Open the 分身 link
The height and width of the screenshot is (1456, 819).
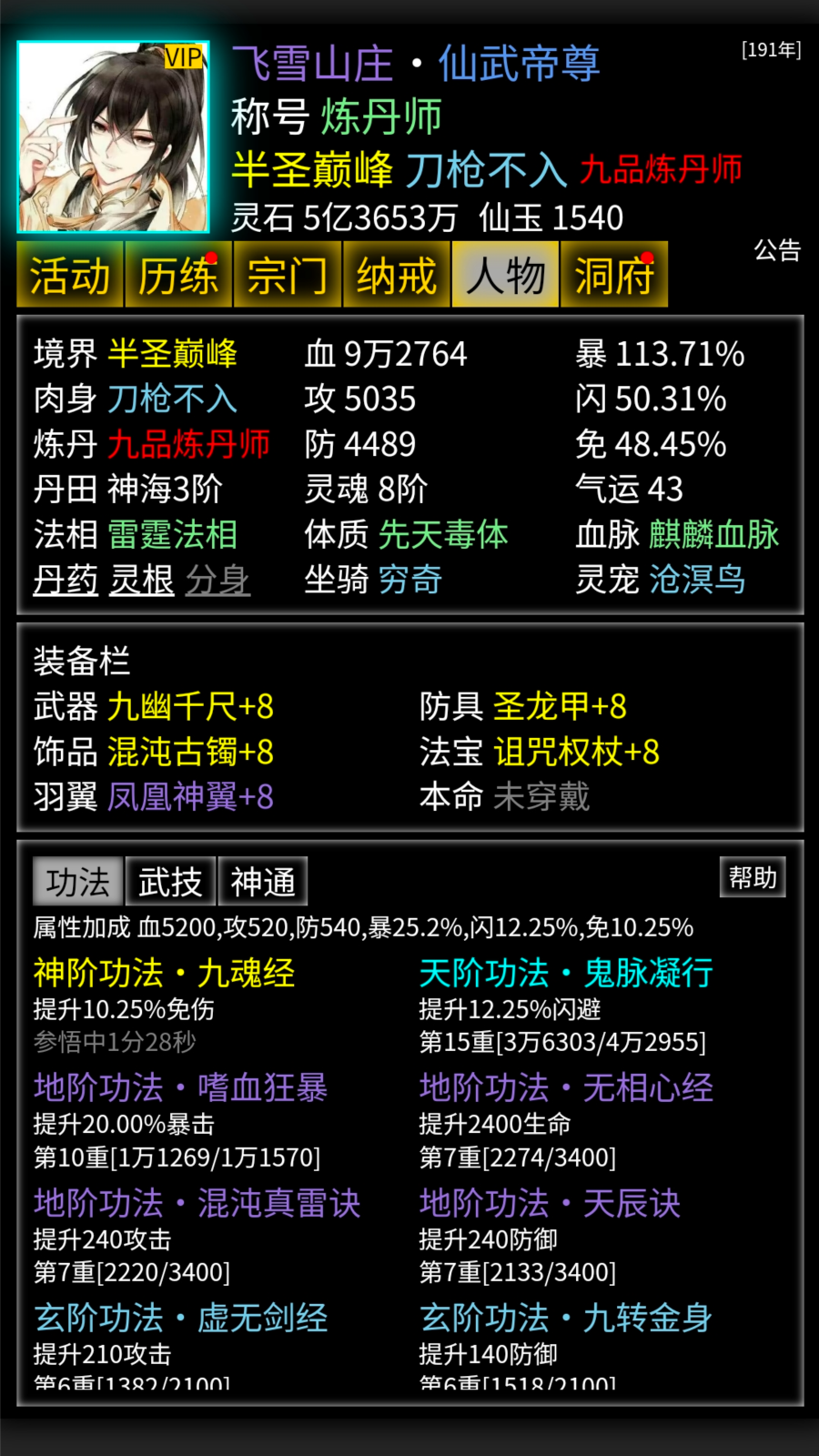coord(217,580)
